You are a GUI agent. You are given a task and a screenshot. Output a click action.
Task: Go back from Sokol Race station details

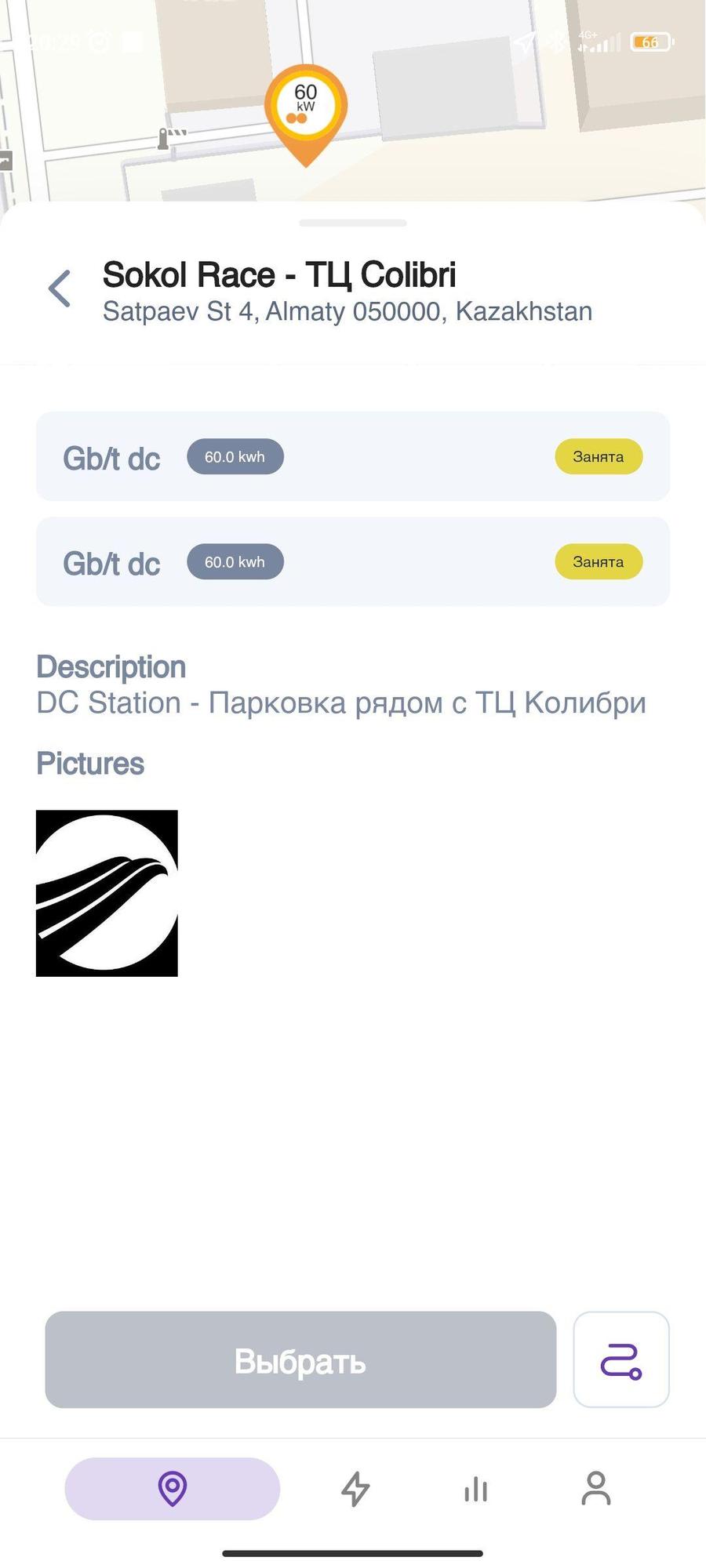(x=60, y=289)
